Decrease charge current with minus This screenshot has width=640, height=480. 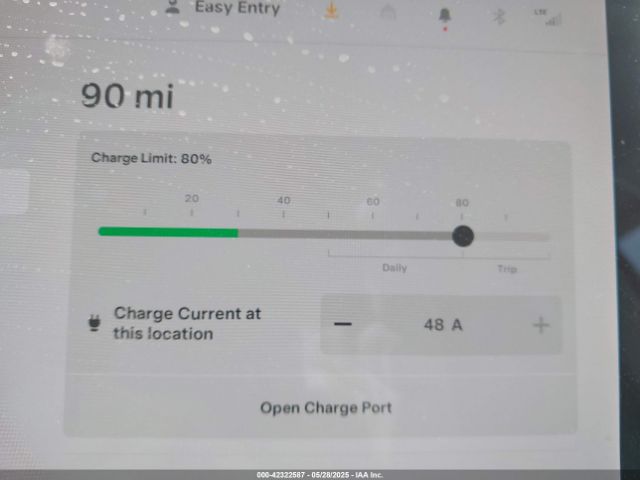click(x=343, y=325)
